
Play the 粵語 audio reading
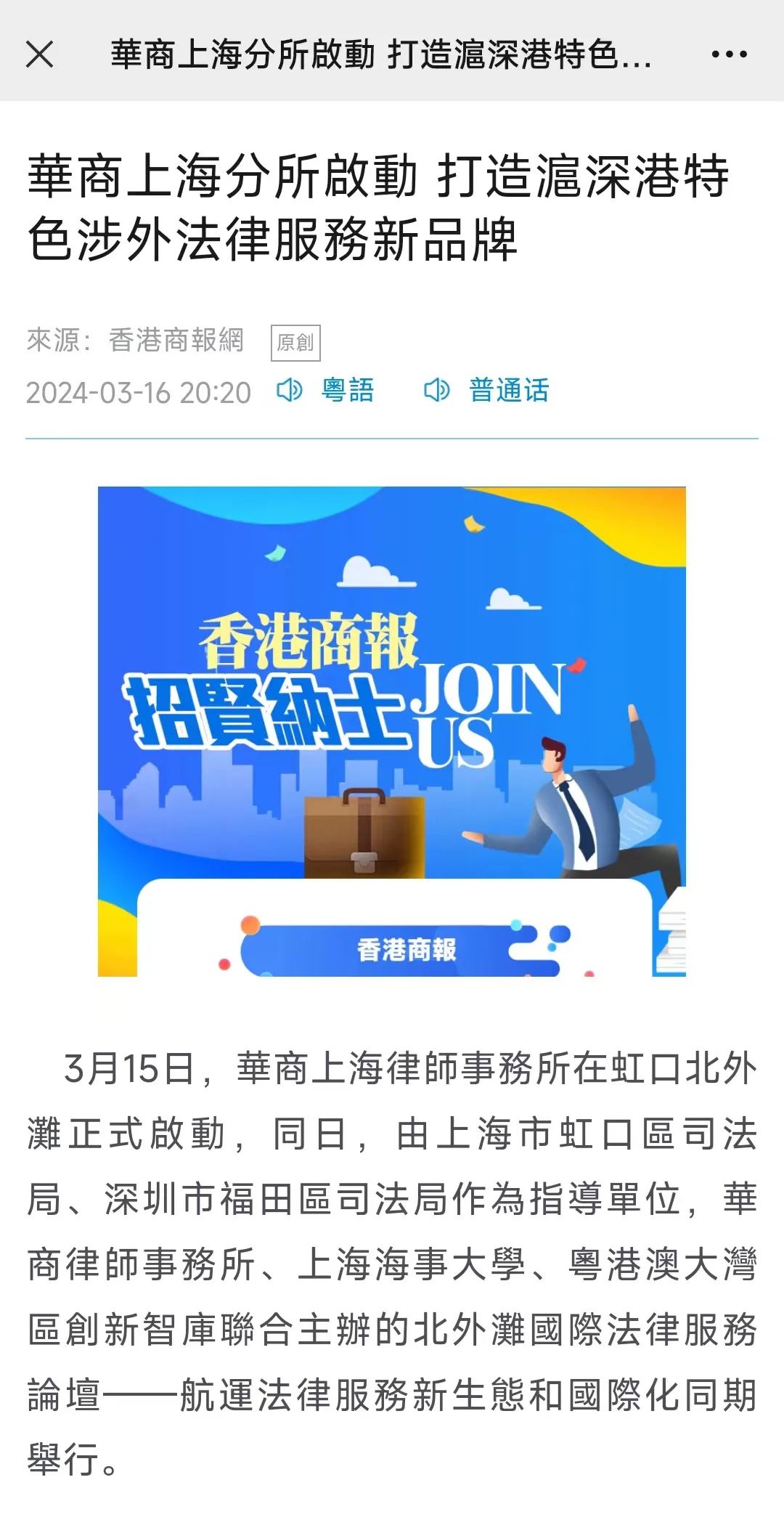326,391
